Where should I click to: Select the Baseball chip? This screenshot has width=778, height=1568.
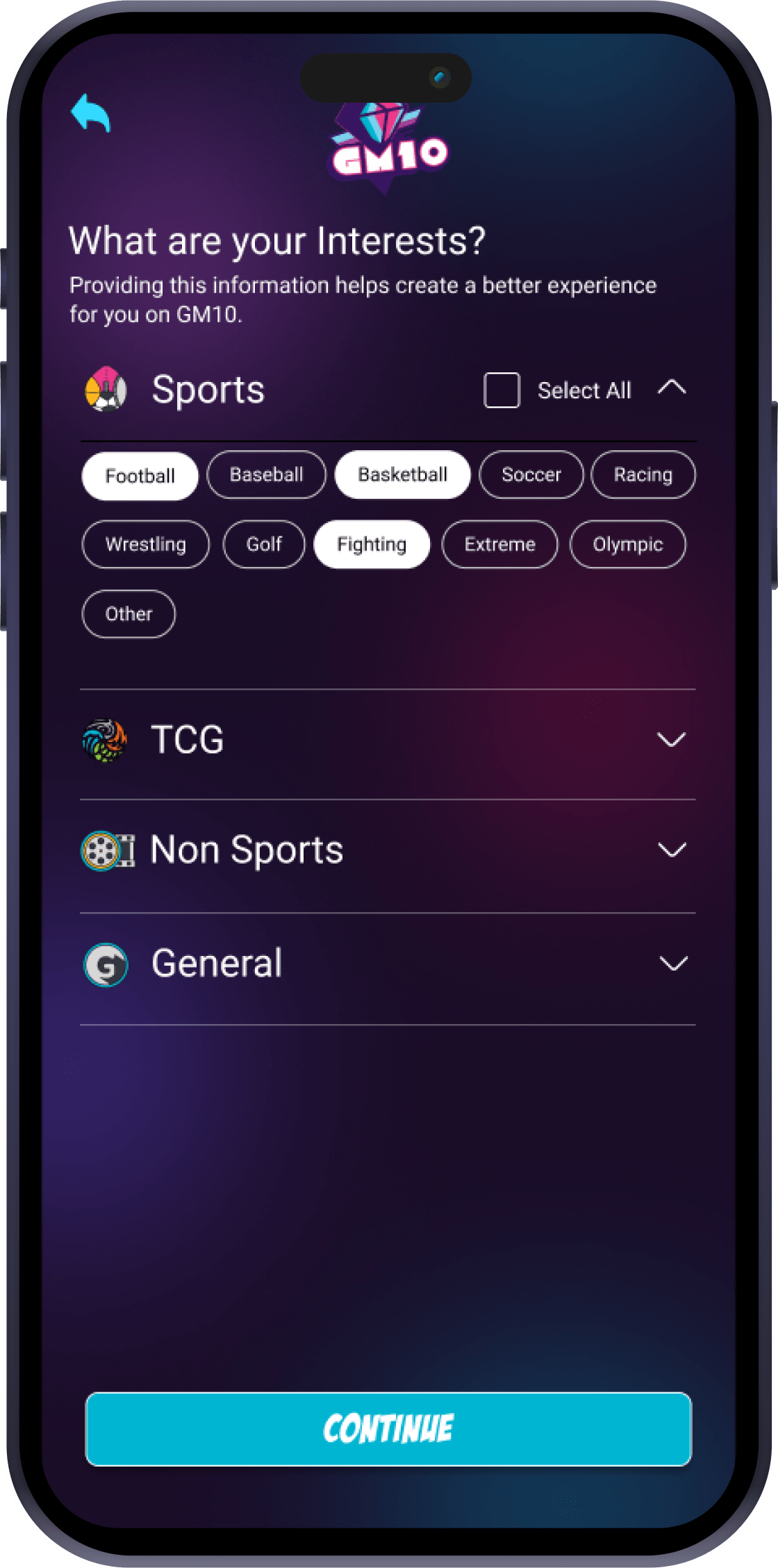click(266, 475)
